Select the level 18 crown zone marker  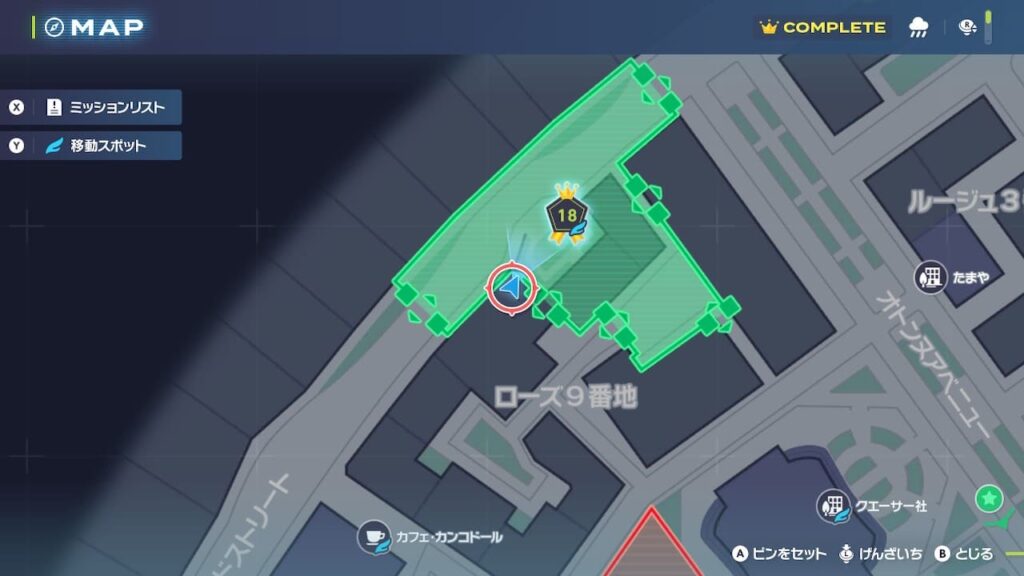[x=567, y=213]
